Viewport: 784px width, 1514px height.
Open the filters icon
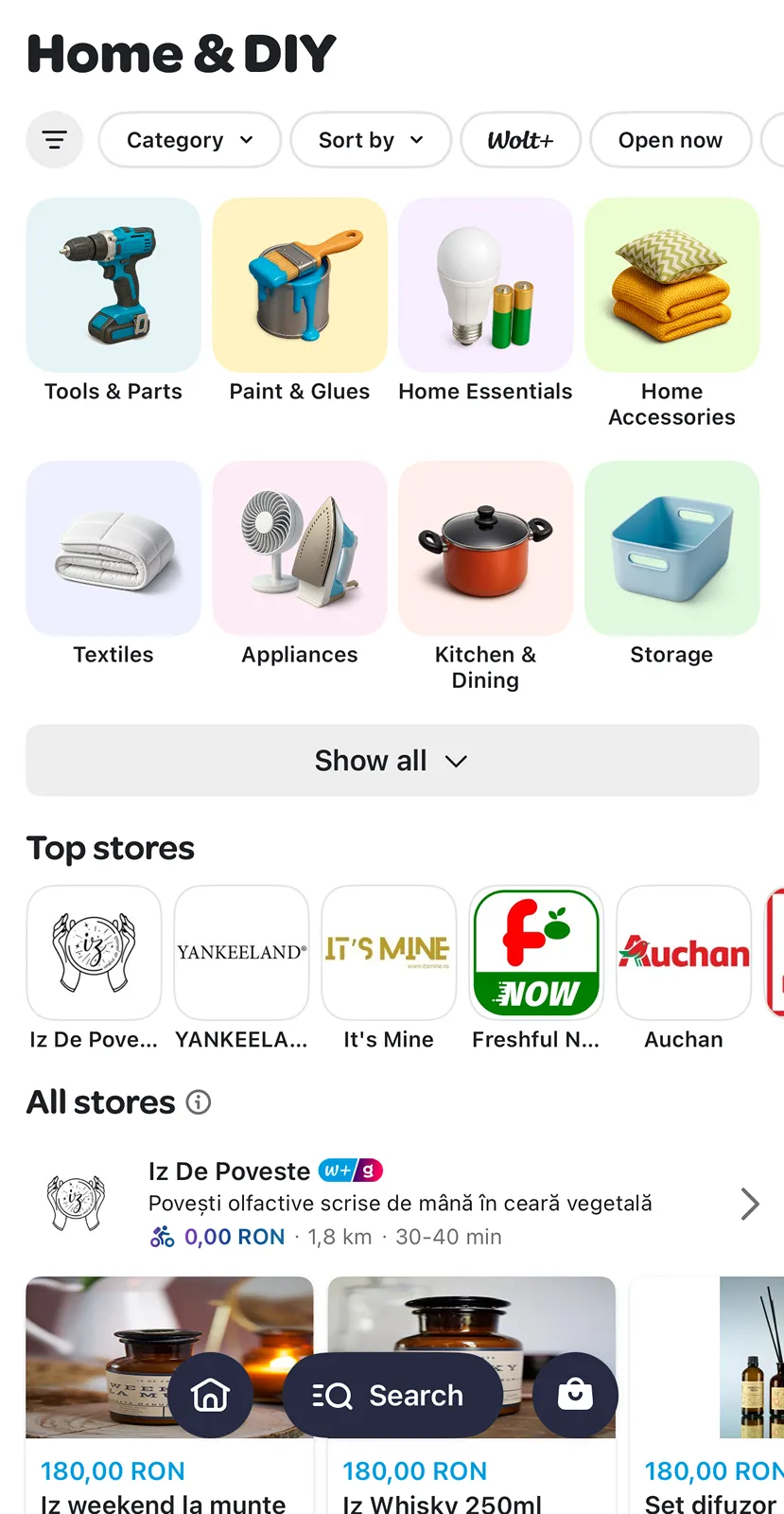(x=54, y=140)
